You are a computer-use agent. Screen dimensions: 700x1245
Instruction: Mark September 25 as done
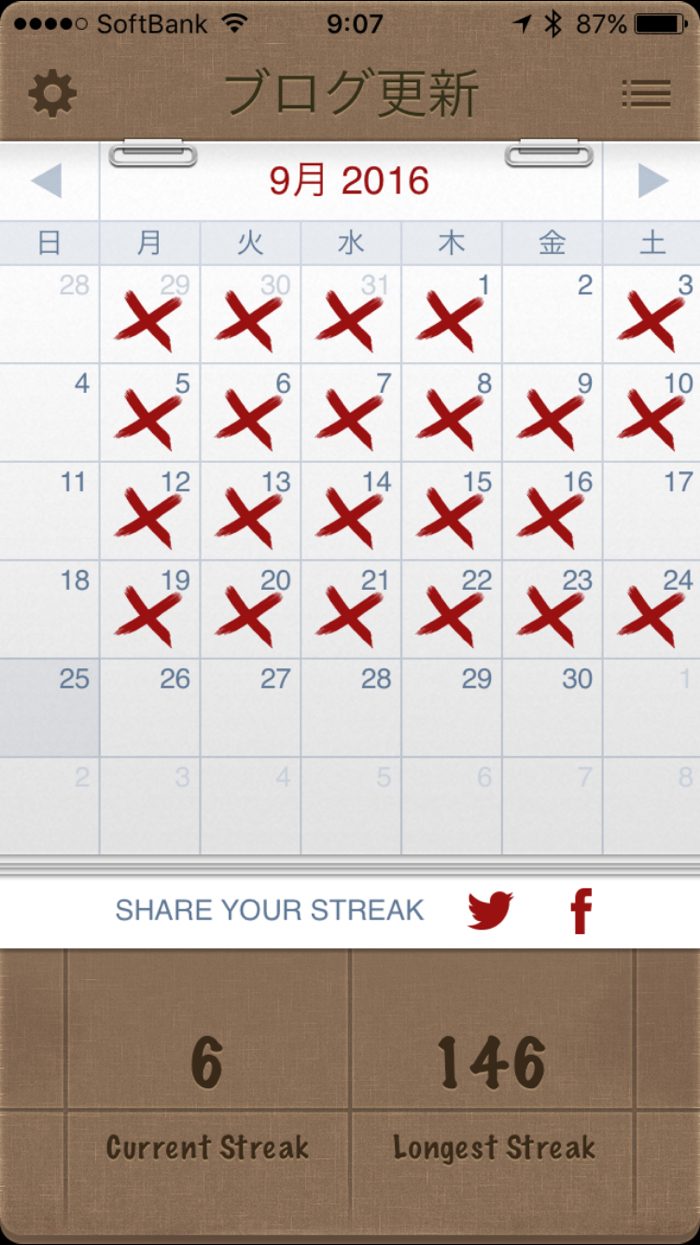50,707
